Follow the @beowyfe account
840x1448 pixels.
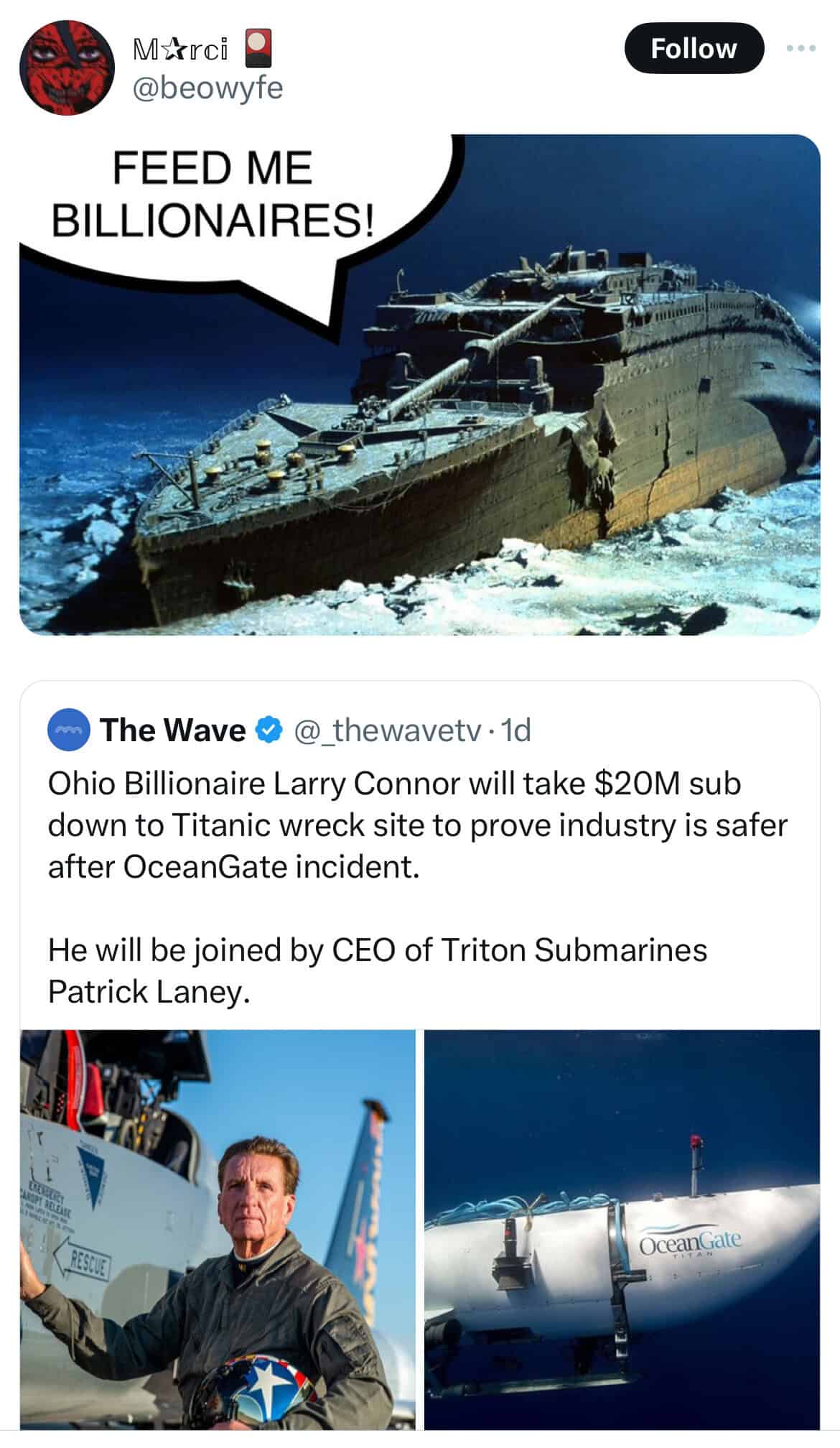693,48
